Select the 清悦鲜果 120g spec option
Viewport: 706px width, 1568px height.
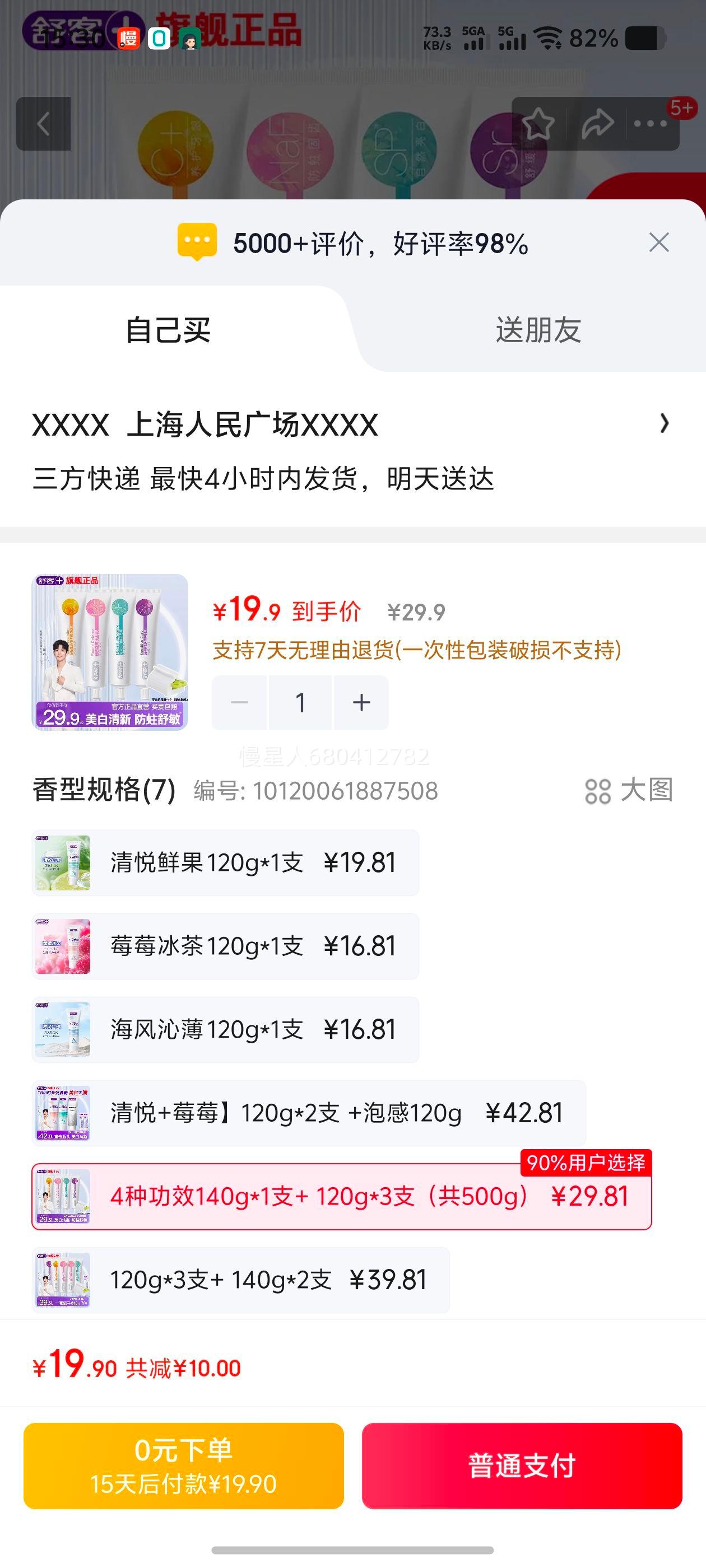(225, 862)
